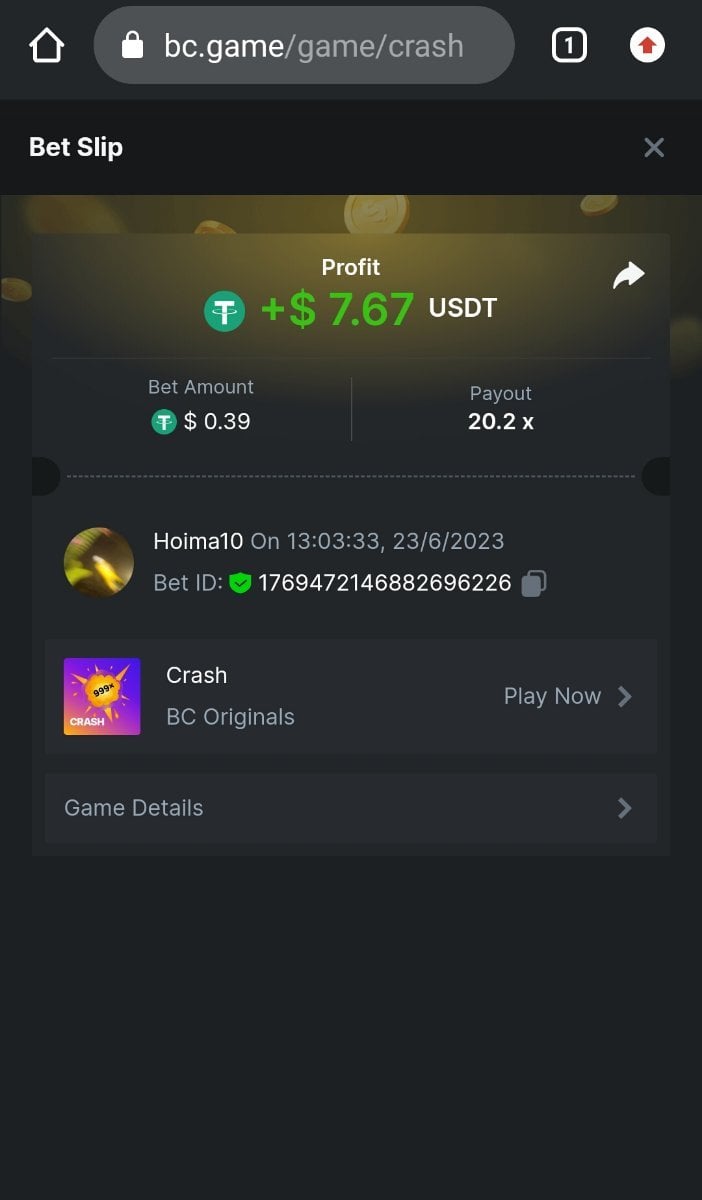The height and width of the screenshot is (1200, 702).
Task: Share this bet profit result
Action: tap(629, 275)
